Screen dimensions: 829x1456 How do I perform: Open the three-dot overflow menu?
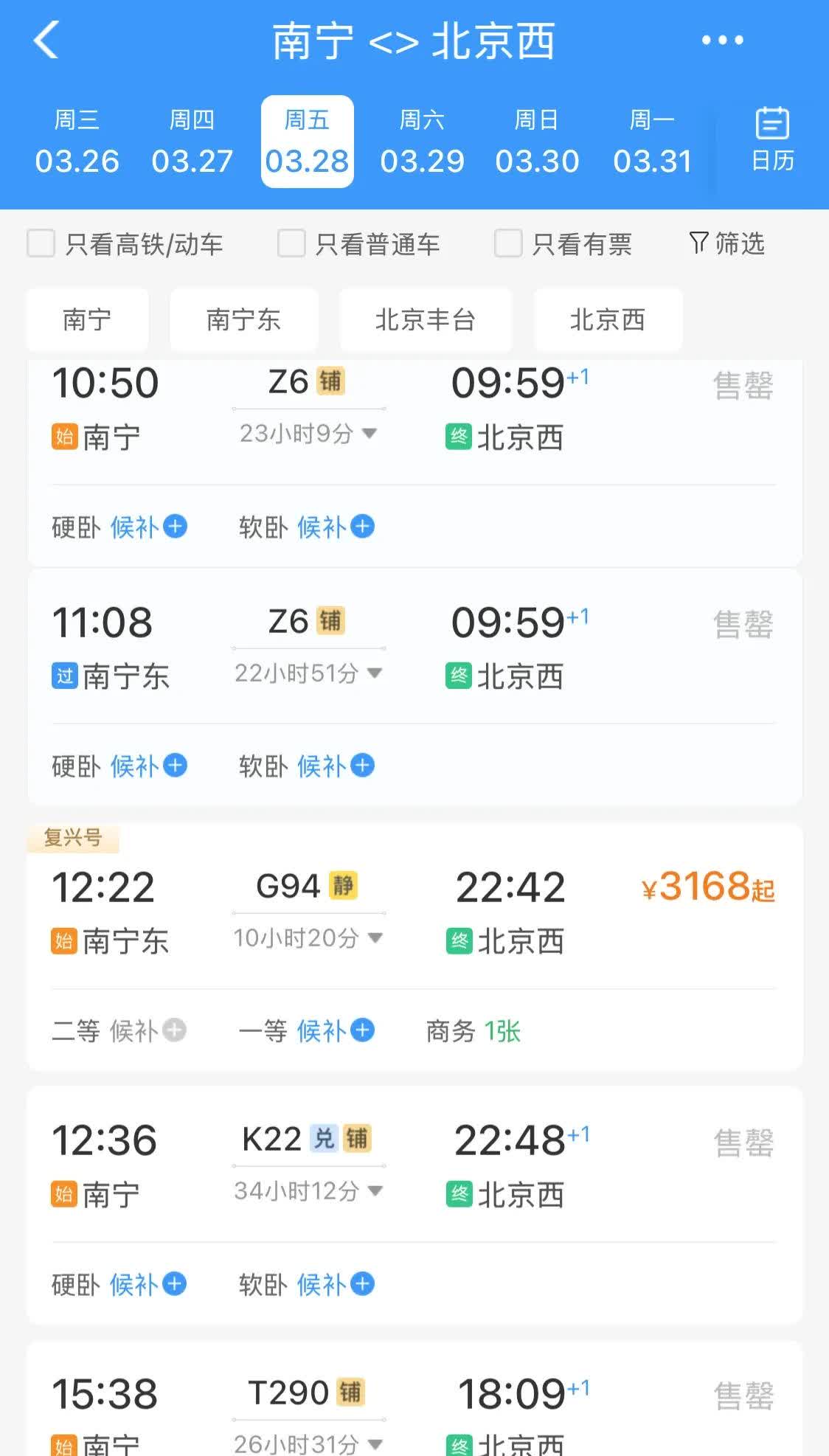pos(722,40)
